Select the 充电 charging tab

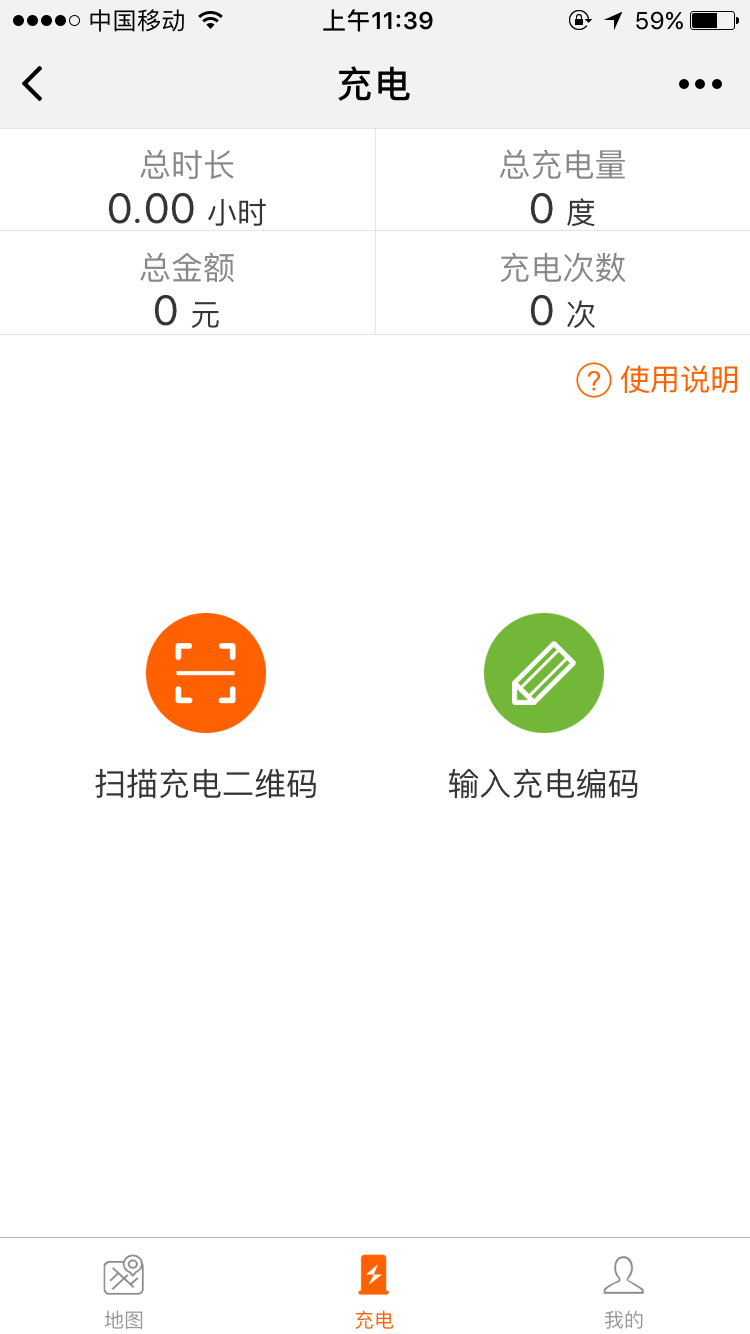[374, 1290]
